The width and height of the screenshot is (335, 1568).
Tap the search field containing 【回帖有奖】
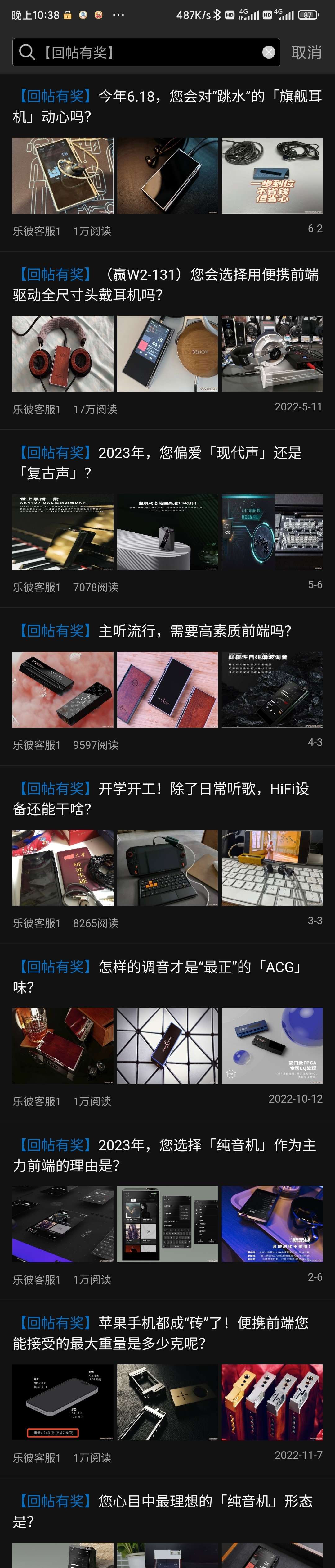tap(146, 52)
